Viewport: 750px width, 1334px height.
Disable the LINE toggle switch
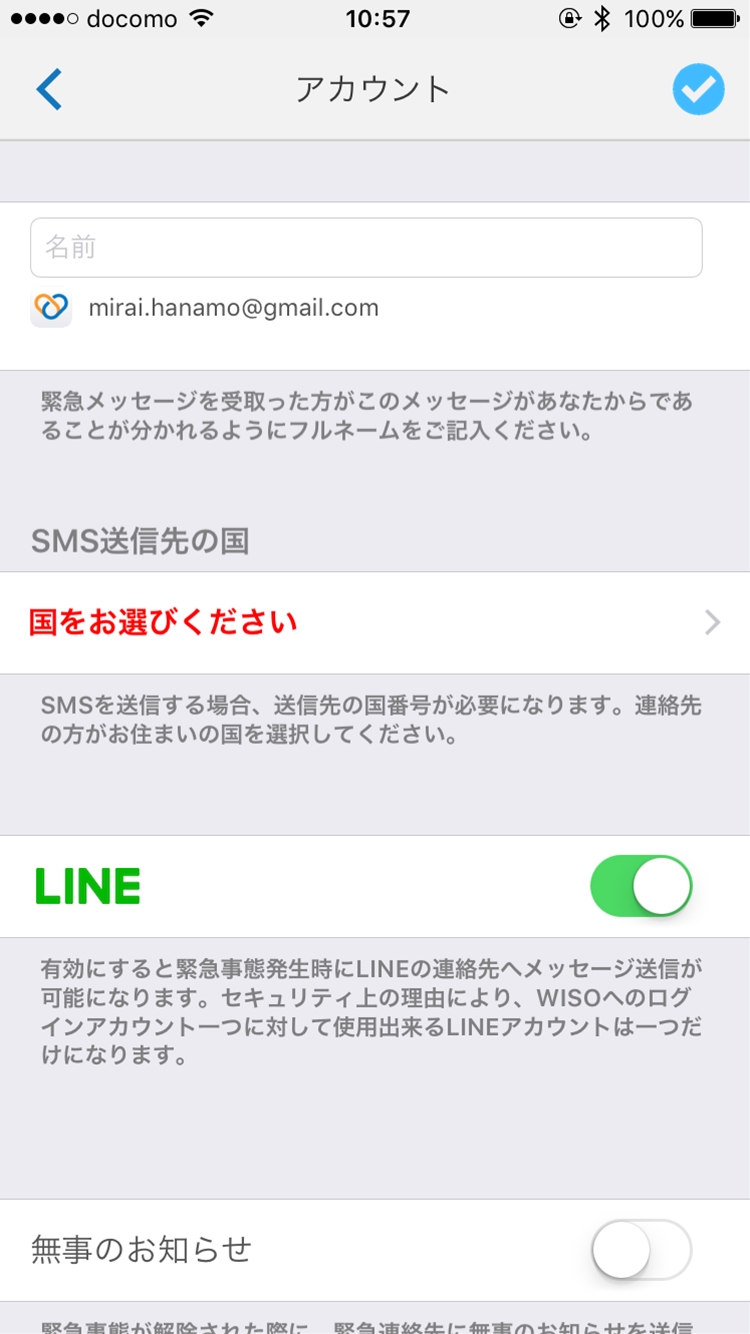[641, 886]
